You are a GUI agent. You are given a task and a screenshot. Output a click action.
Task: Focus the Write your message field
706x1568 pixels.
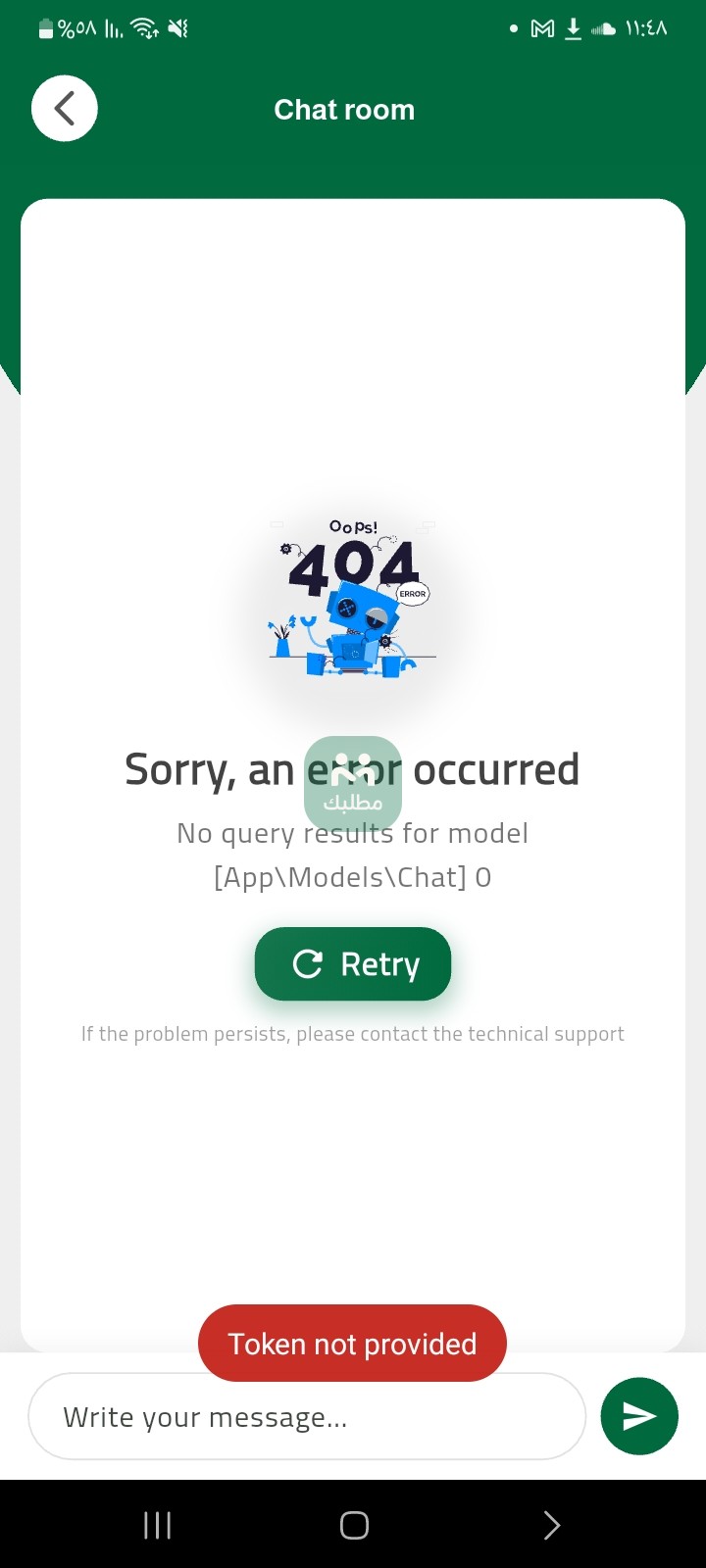click(x=306, y=1417)
